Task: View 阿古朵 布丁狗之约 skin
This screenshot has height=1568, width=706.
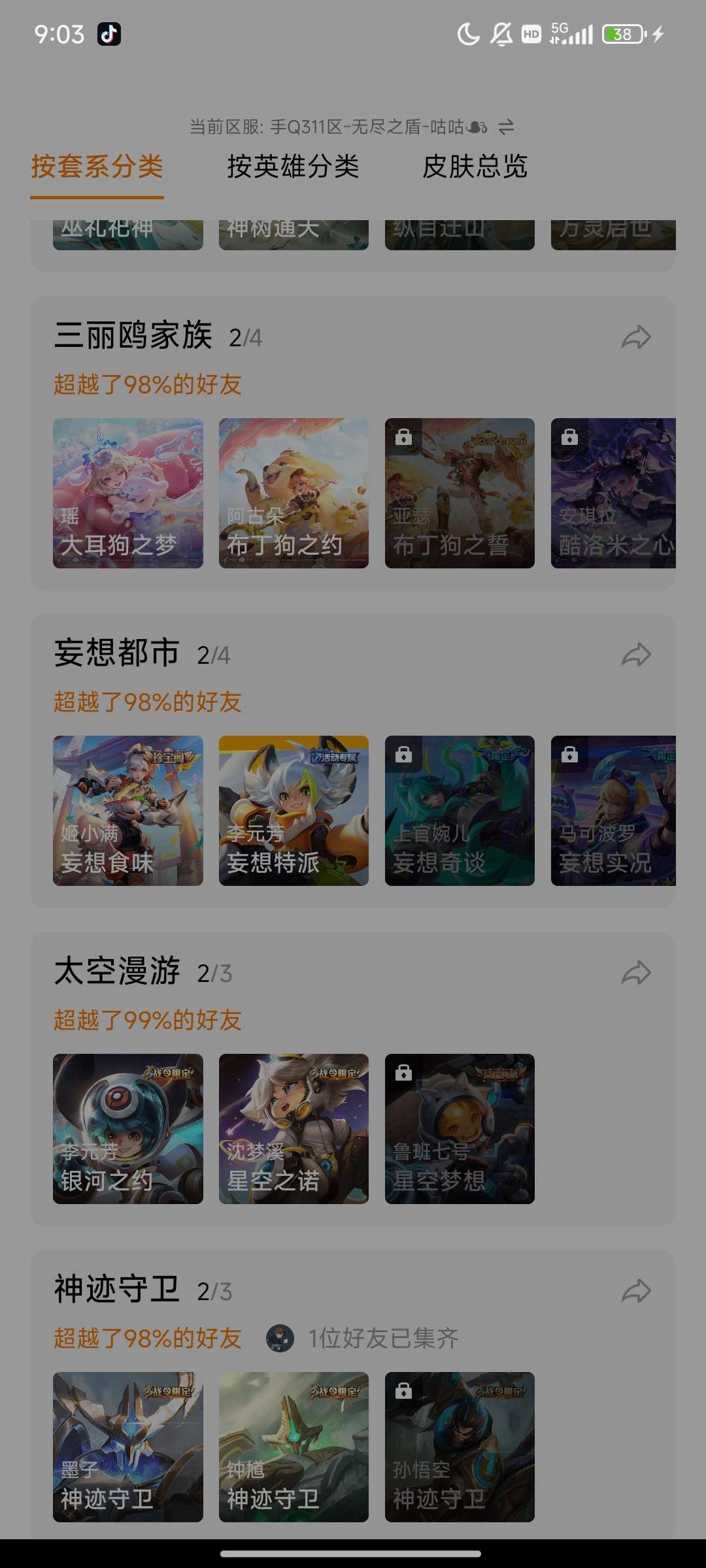Action: [x=294, y=493]
